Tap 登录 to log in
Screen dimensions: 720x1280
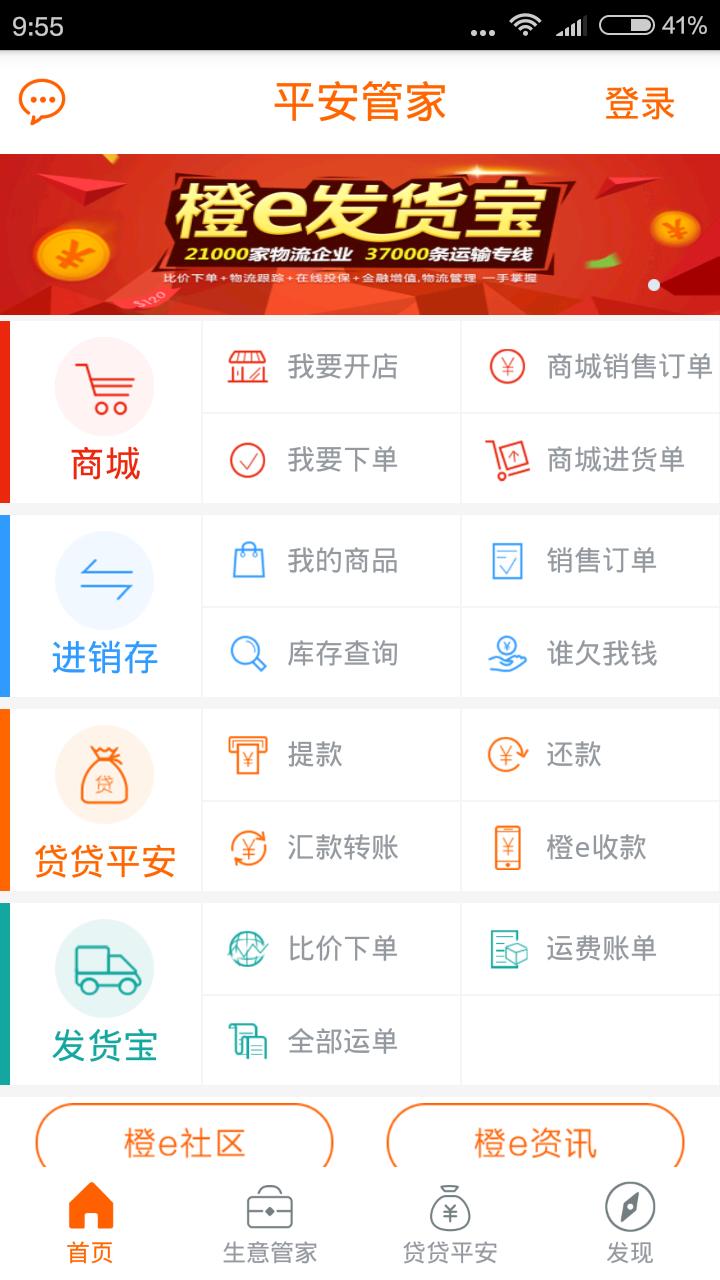tap(639, 103)
